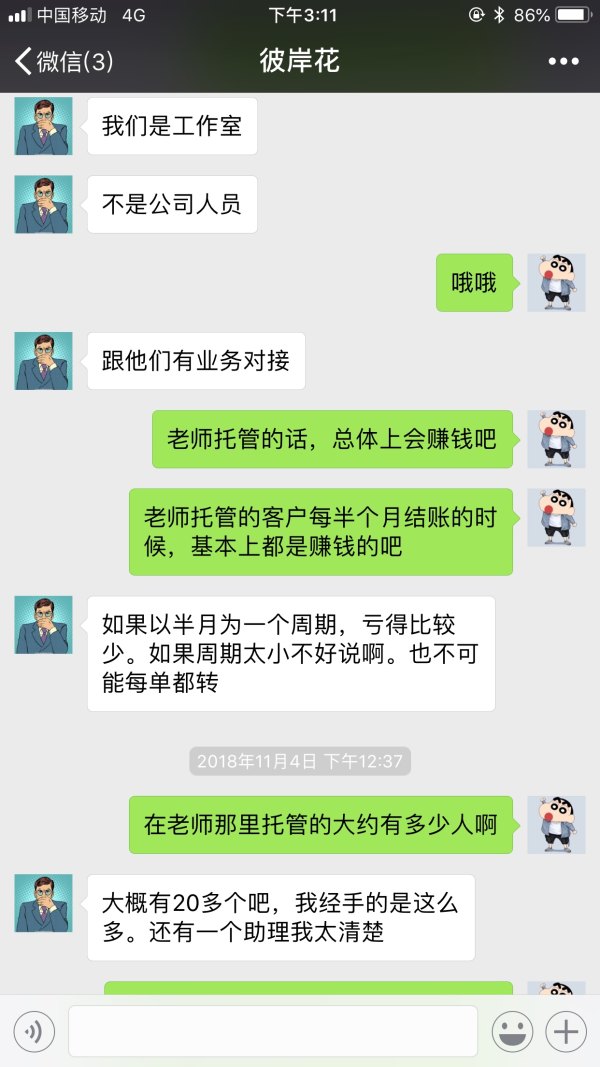The width and height of the screenshot is (600, 1067).
Task: Open the chat details overflow menu
Action: click(563, 62)
